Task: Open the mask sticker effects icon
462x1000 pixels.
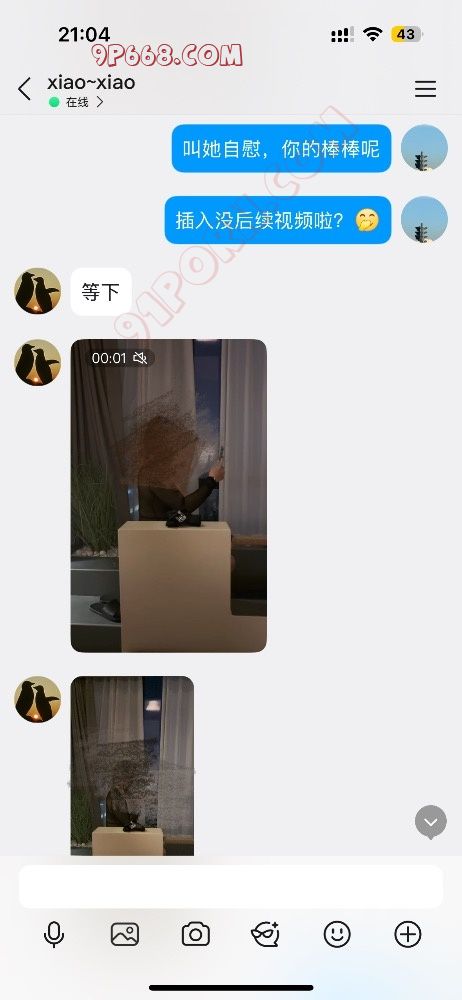Action: (265, 935)
